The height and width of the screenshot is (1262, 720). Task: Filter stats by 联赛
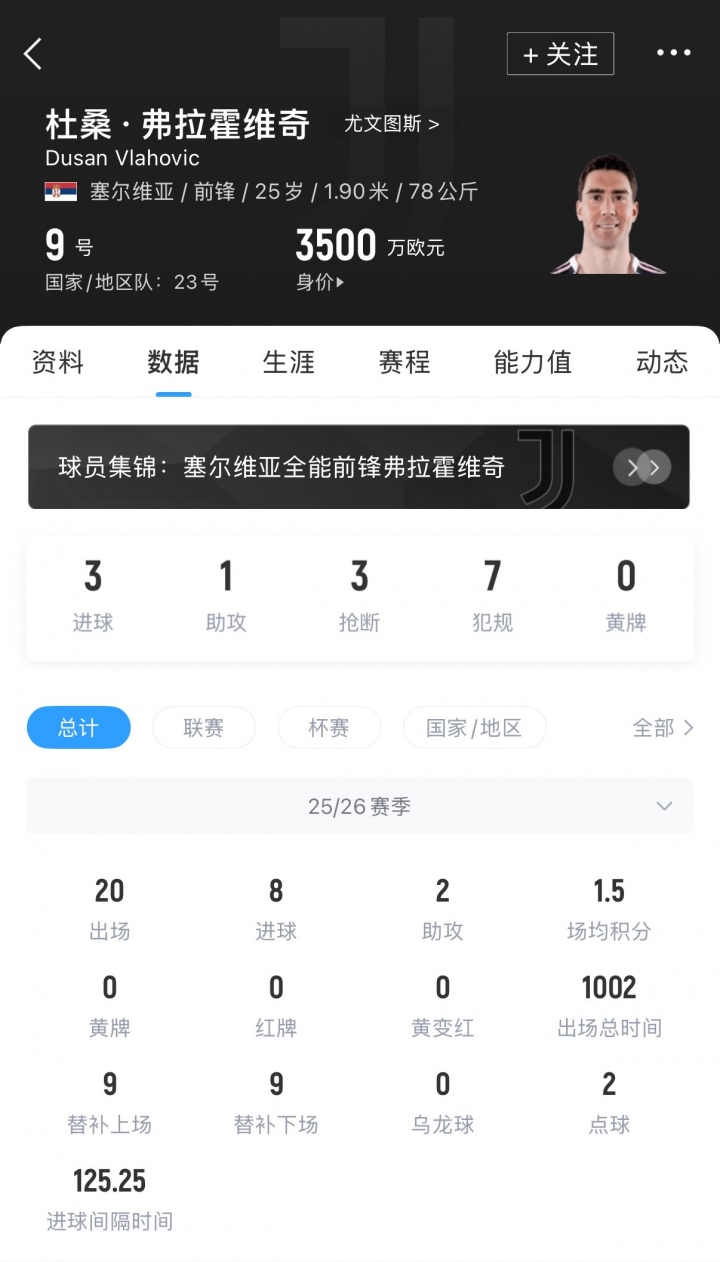(204, 728)
